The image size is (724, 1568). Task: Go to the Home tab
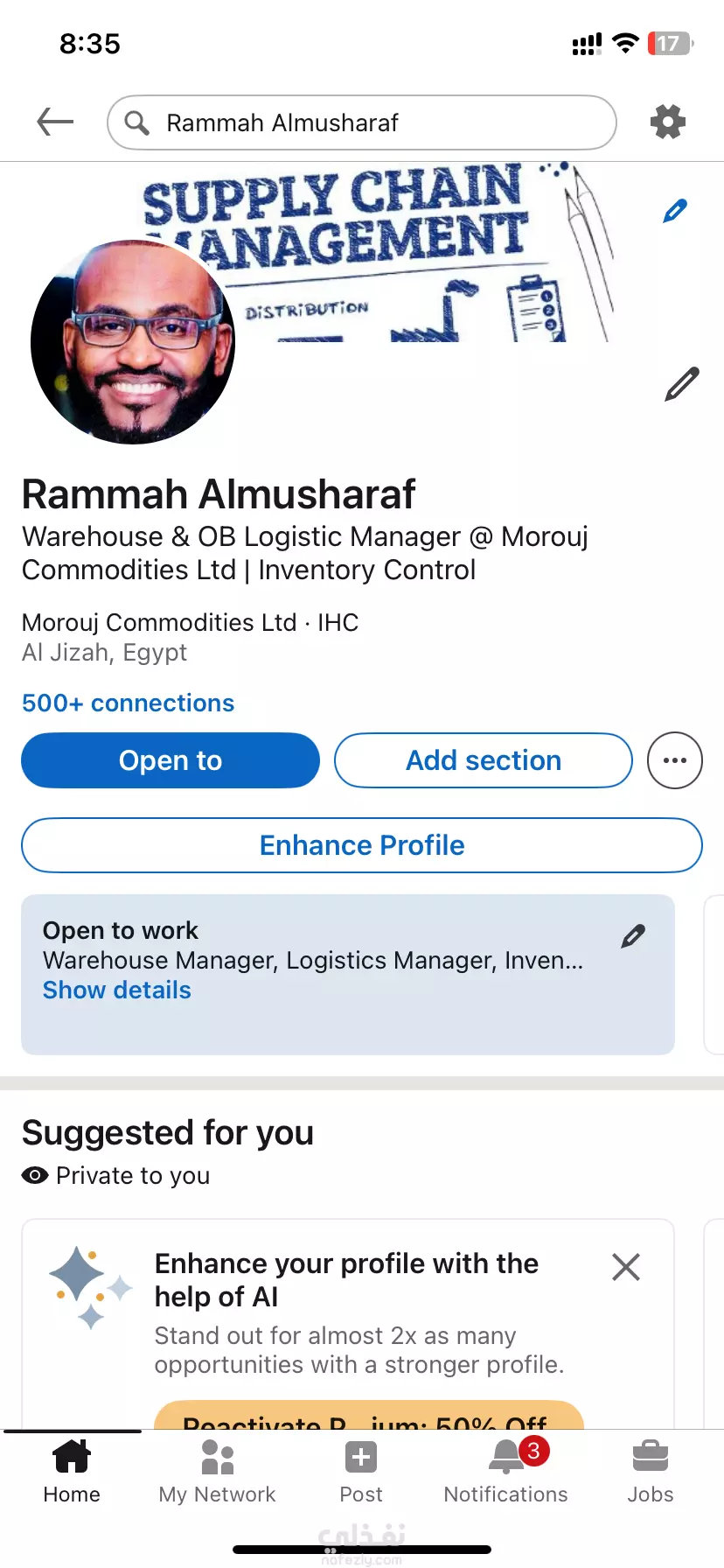(72, 1473)
